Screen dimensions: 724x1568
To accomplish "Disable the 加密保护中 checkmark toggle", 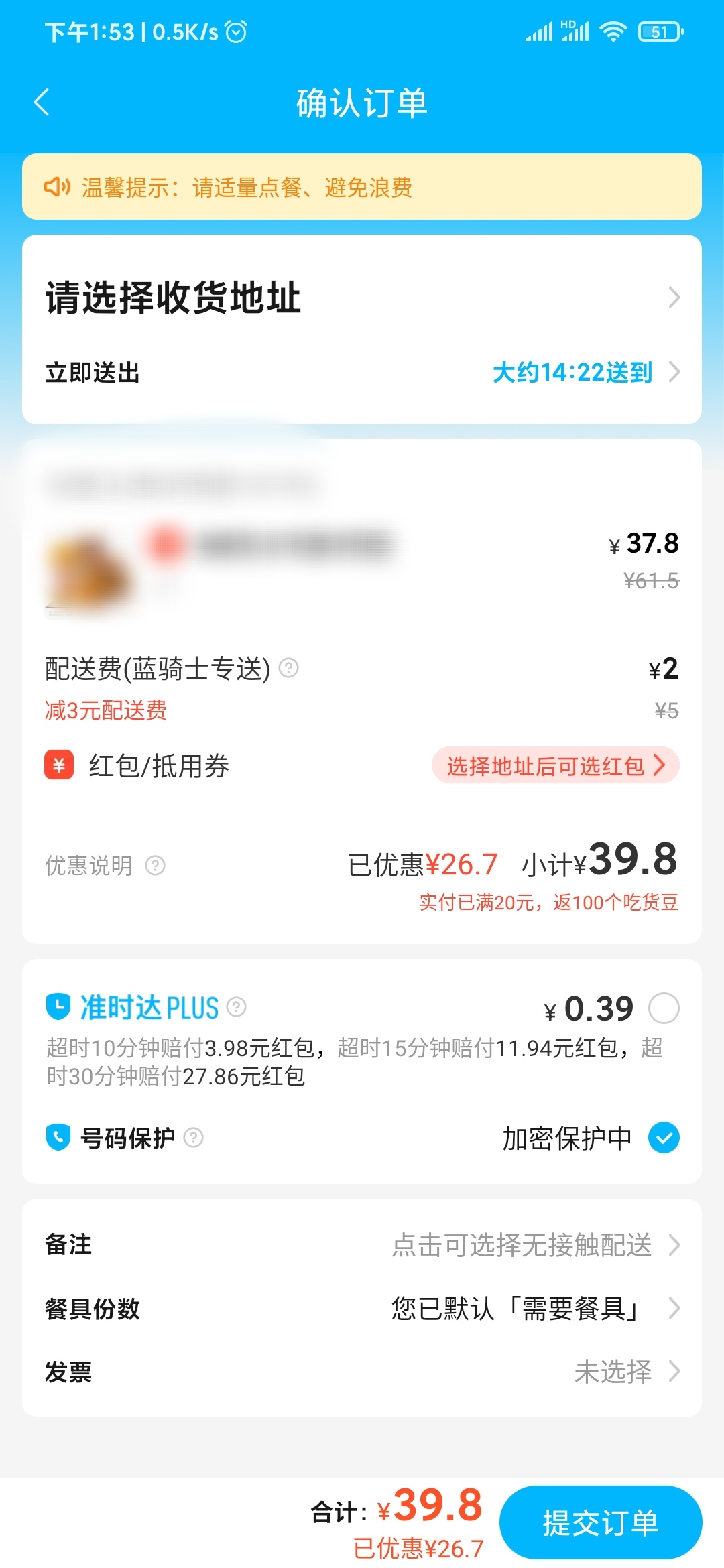I will (x=664, y=1136).
